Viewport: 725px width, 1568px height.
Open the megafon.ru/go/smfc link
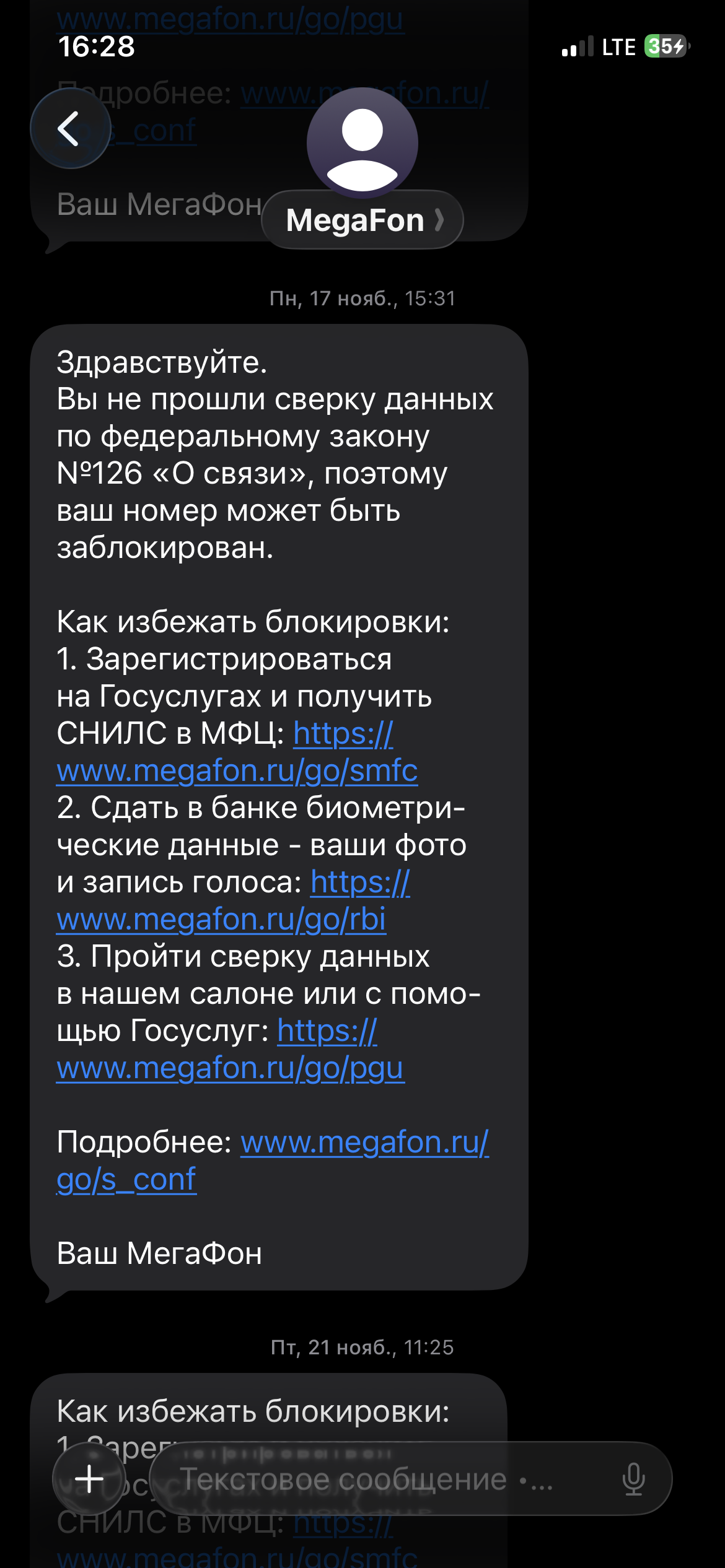[x=237, y=771]
